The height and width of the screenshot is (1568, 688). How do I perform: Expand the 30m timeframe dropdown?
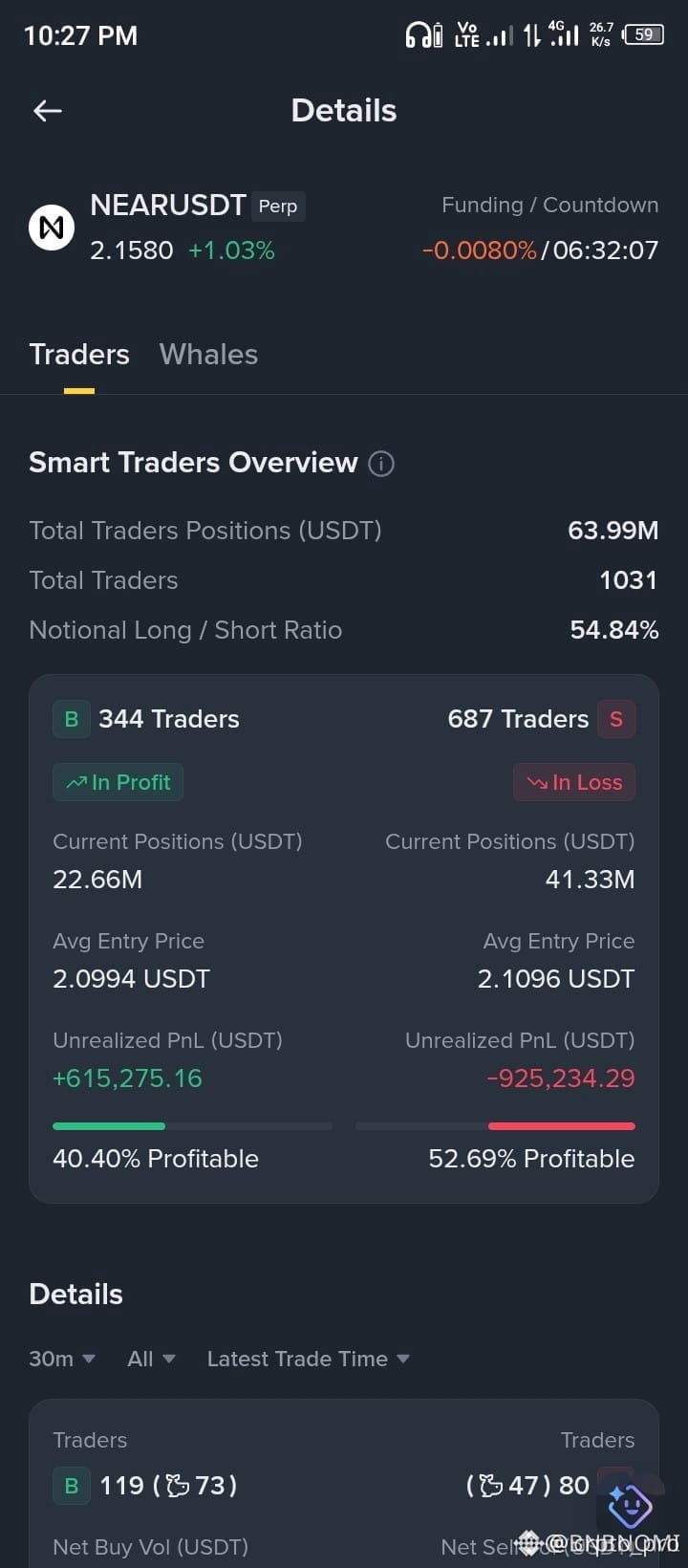coord(62,1359)
